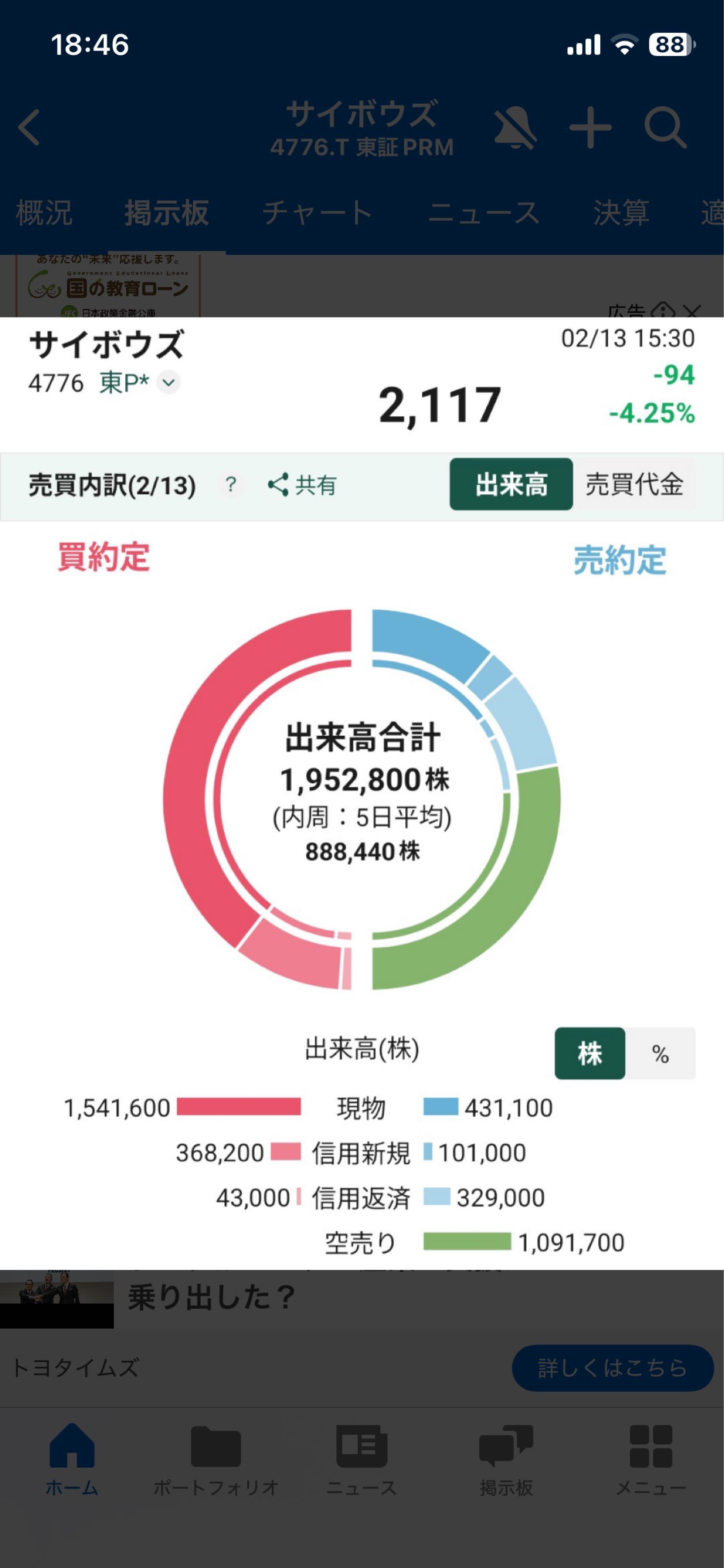Open search with the magnifier icon

point(666,128)
